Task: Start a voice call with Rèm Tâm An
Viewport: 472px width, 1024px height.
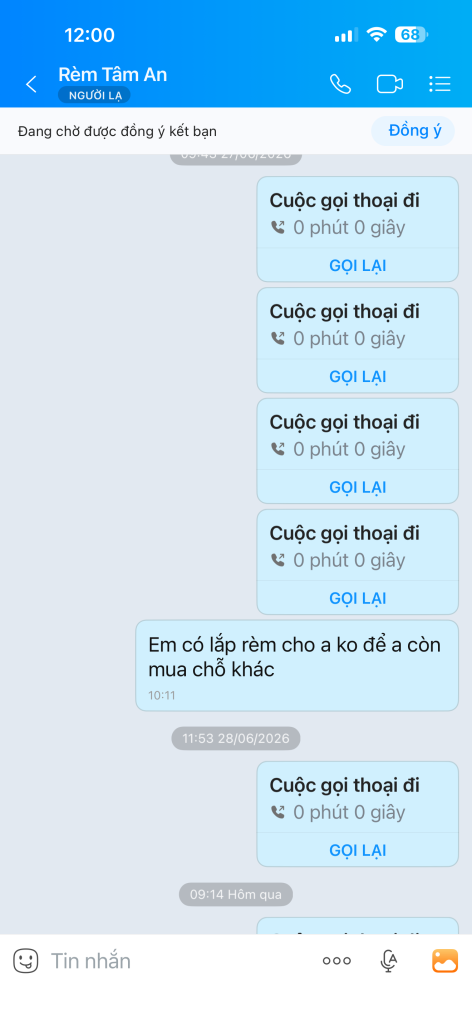Action: coord(340,84)
